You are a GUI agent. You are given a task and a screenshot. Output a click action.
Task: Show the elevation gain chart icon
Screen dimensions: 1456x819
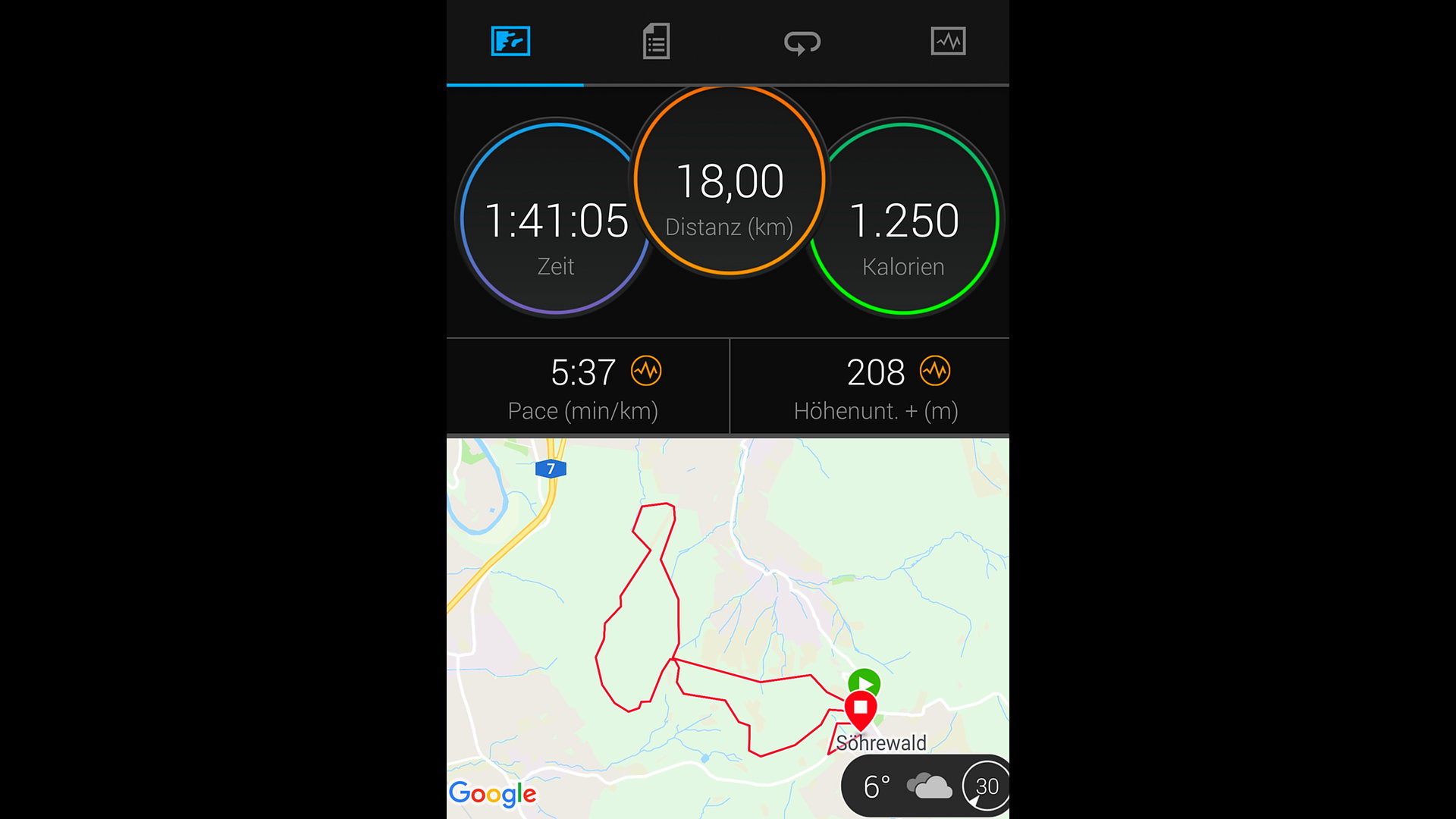tap(934, 372)
